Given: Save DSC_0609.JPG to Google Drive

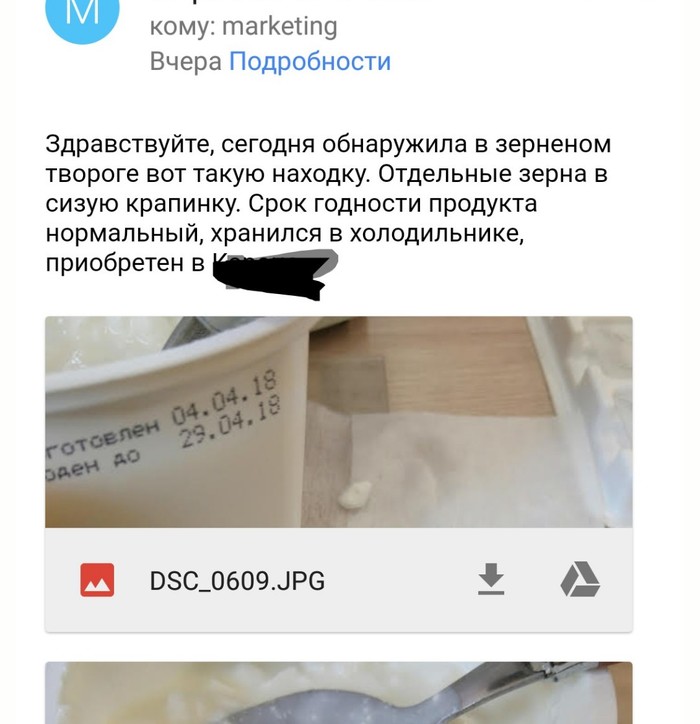Looking at the screenshot, I should point(579,579).
